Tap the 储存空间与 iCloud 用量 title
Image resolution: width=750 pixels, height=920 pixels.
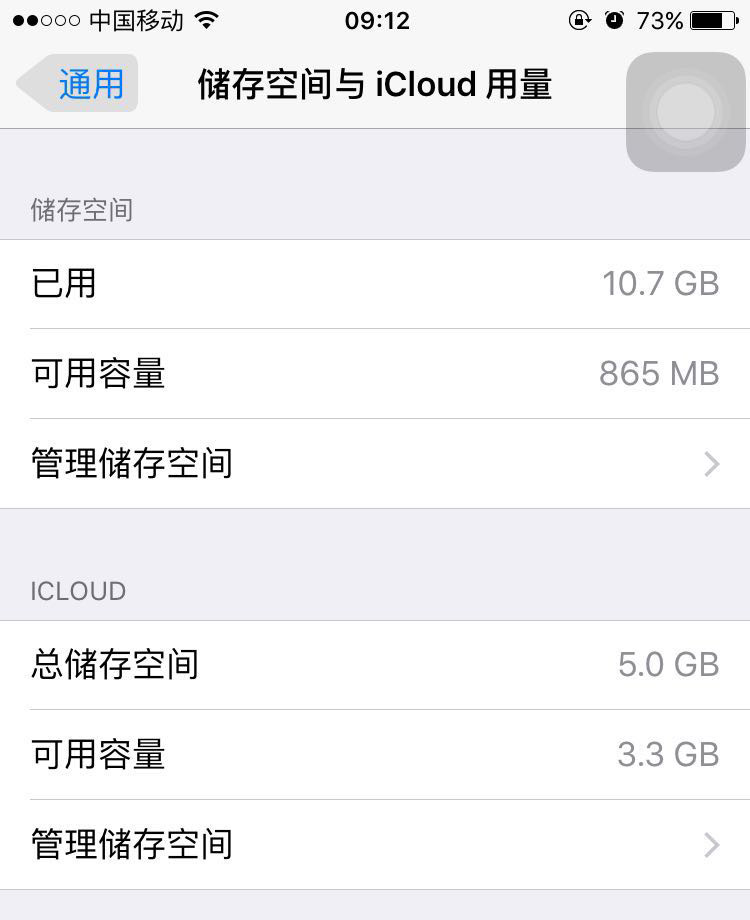375,84
